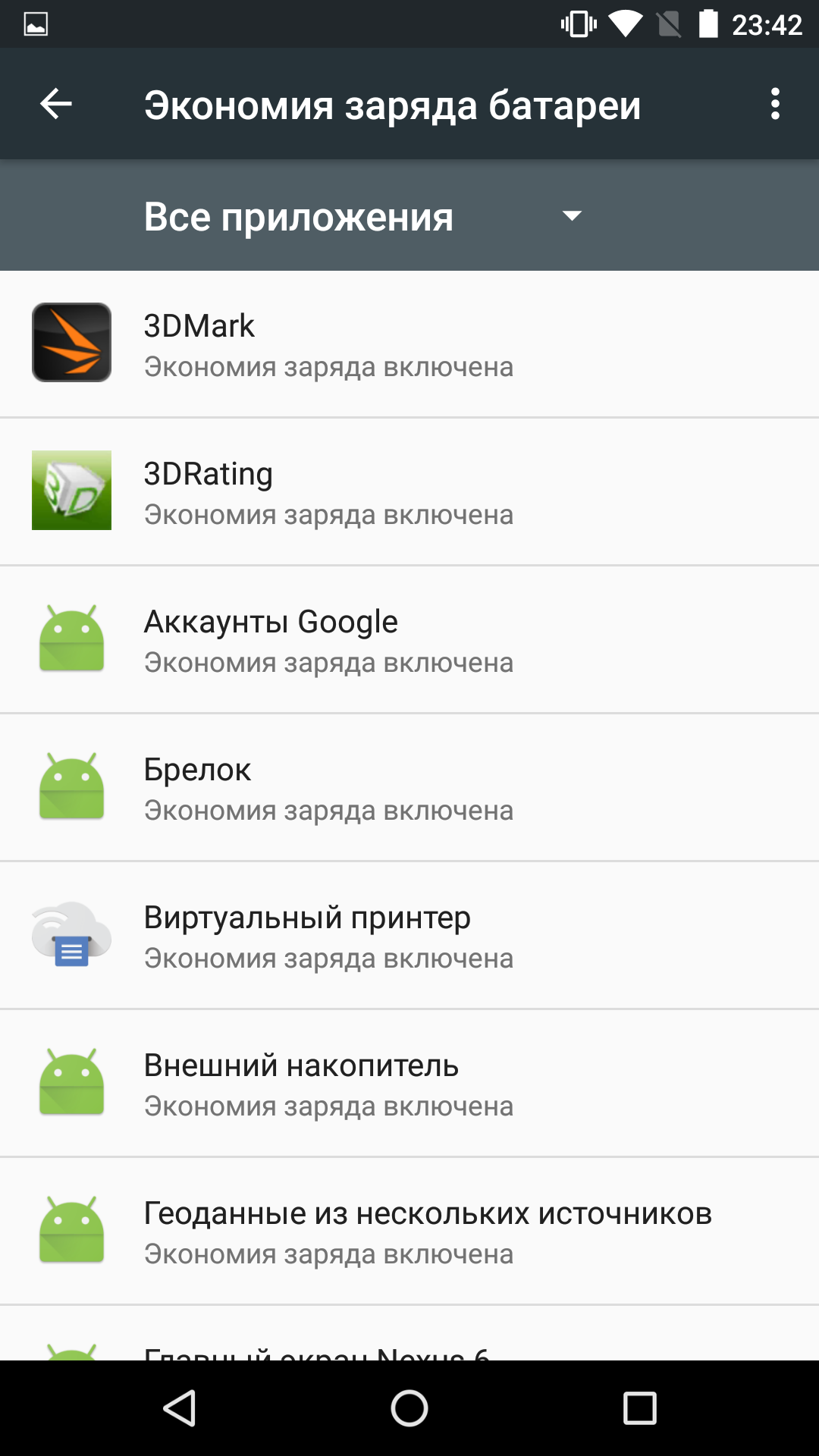This screenshot has width=819, height=1456.
Task: Expand the Все приложения dropdown
Action: click(x=363, y=216)
